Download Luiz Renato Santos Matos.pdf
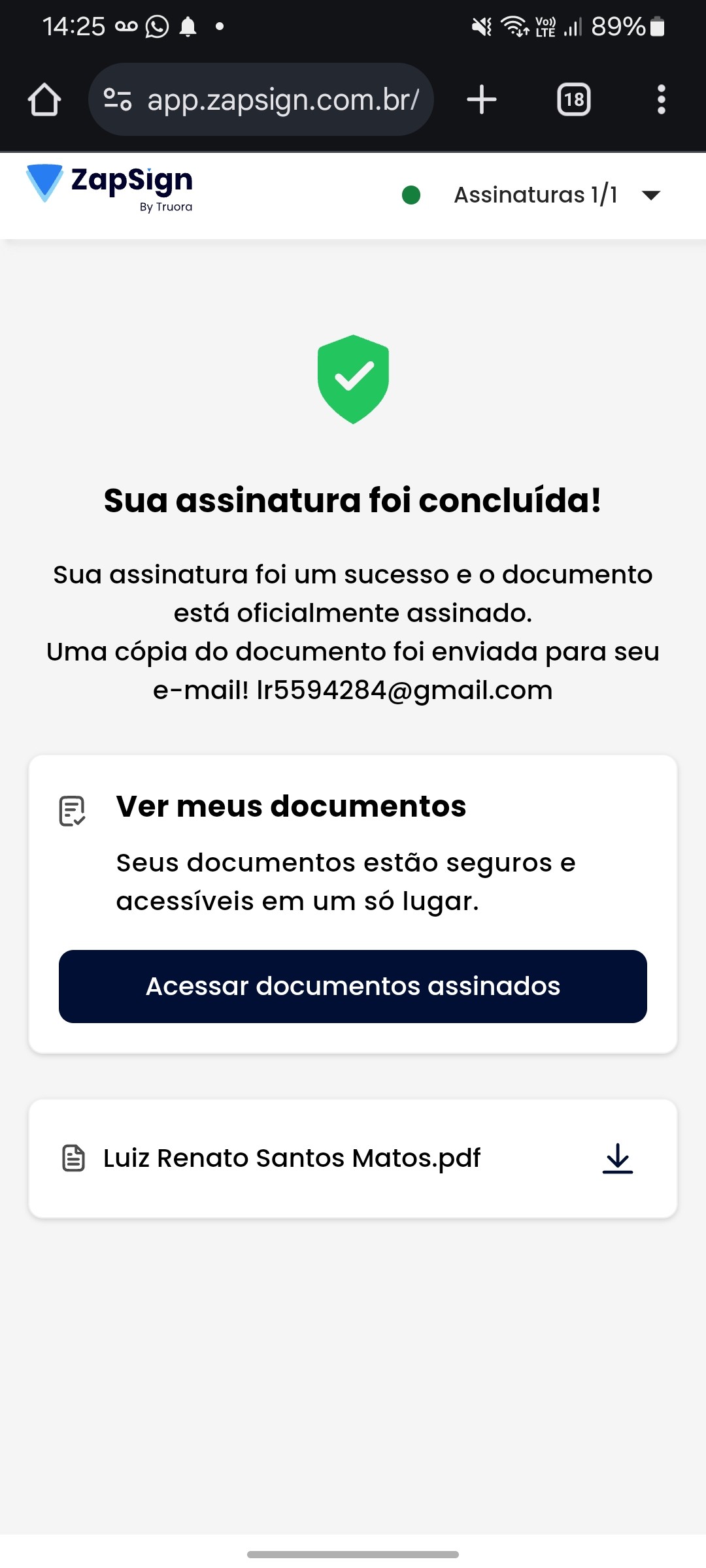 pos(617,1158)
